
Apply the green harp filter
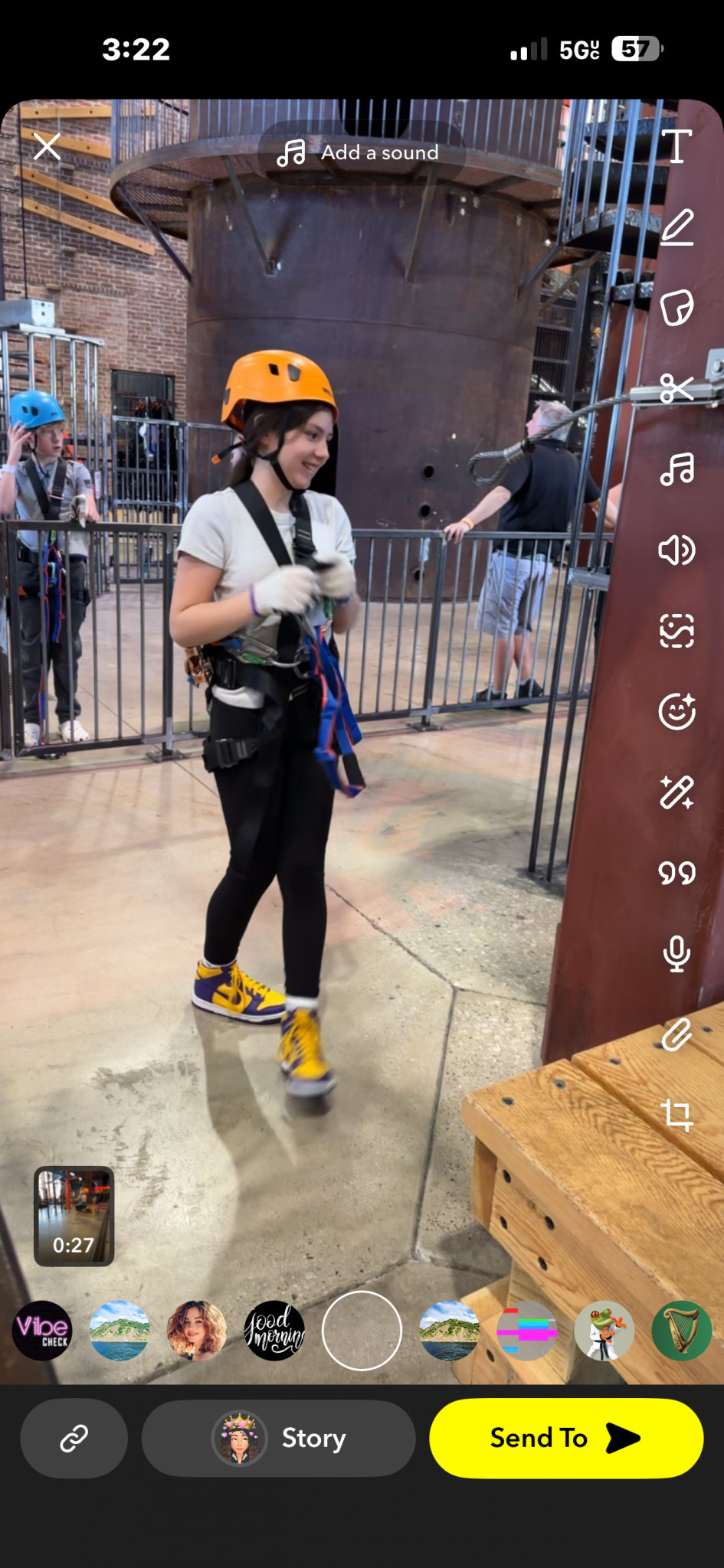[681, 1331]
